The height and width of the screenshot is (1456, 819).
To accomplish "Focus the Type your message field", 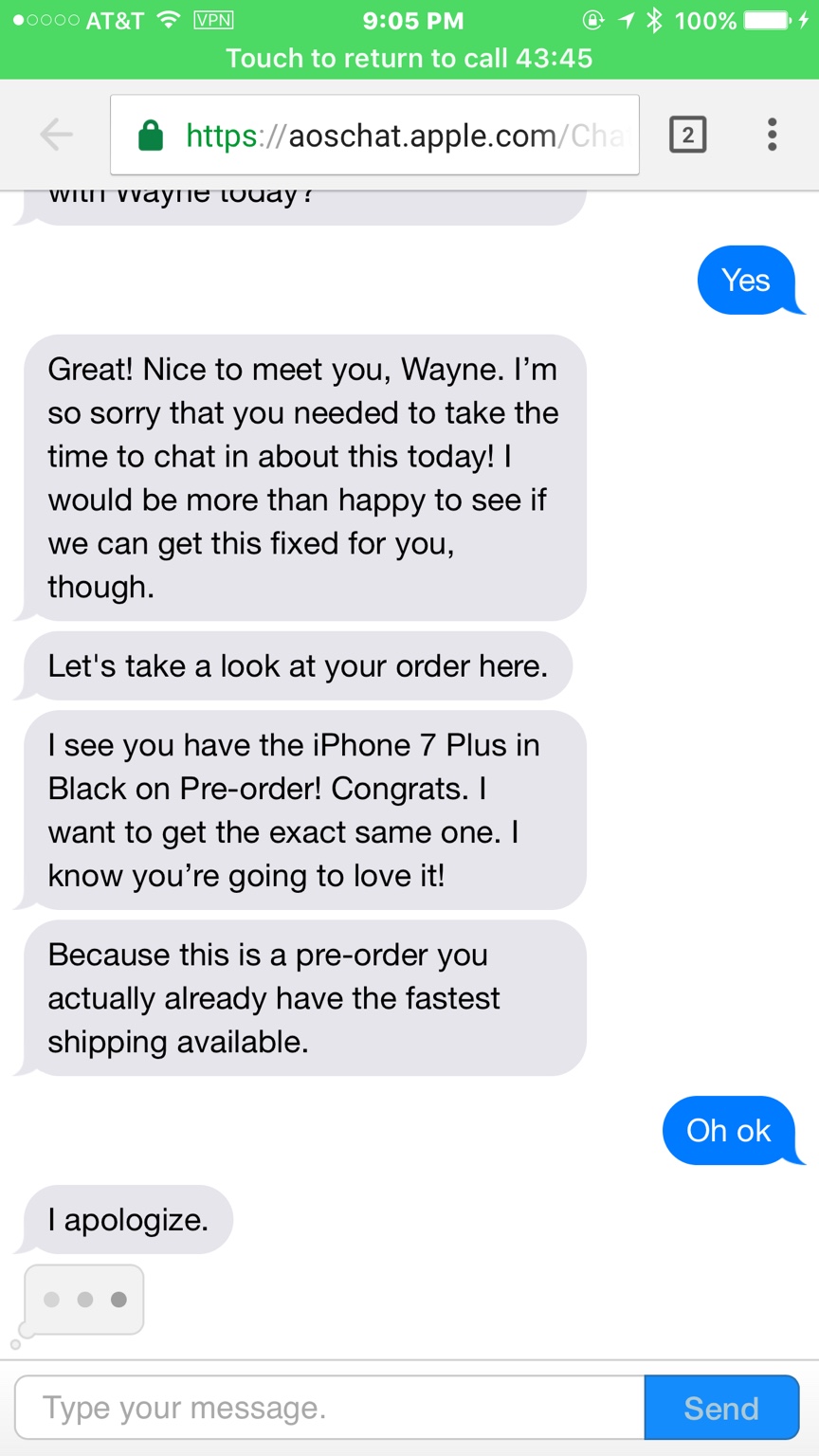I will 329,1408.
